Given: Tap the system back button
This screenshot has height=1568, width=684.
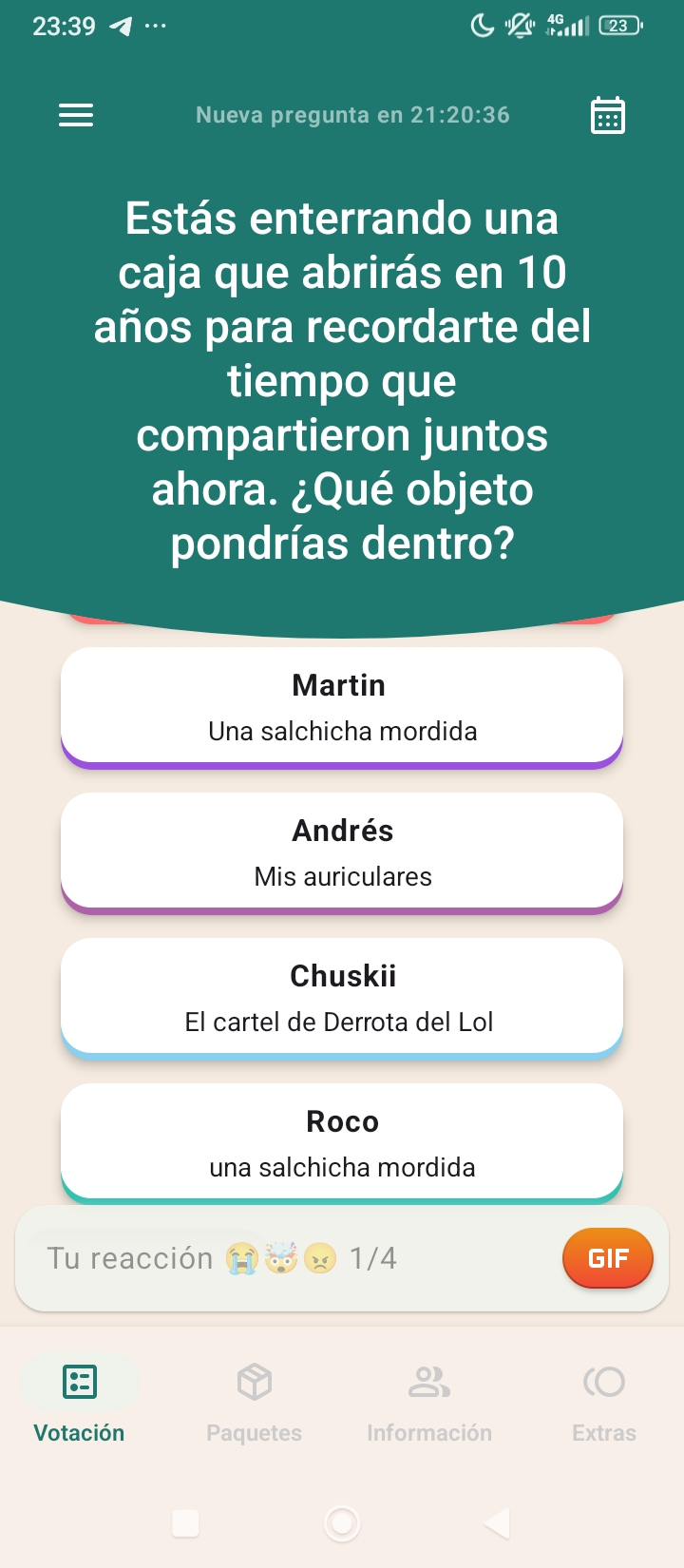Looking at the screenshot, I should click(x=499, y=1523).
